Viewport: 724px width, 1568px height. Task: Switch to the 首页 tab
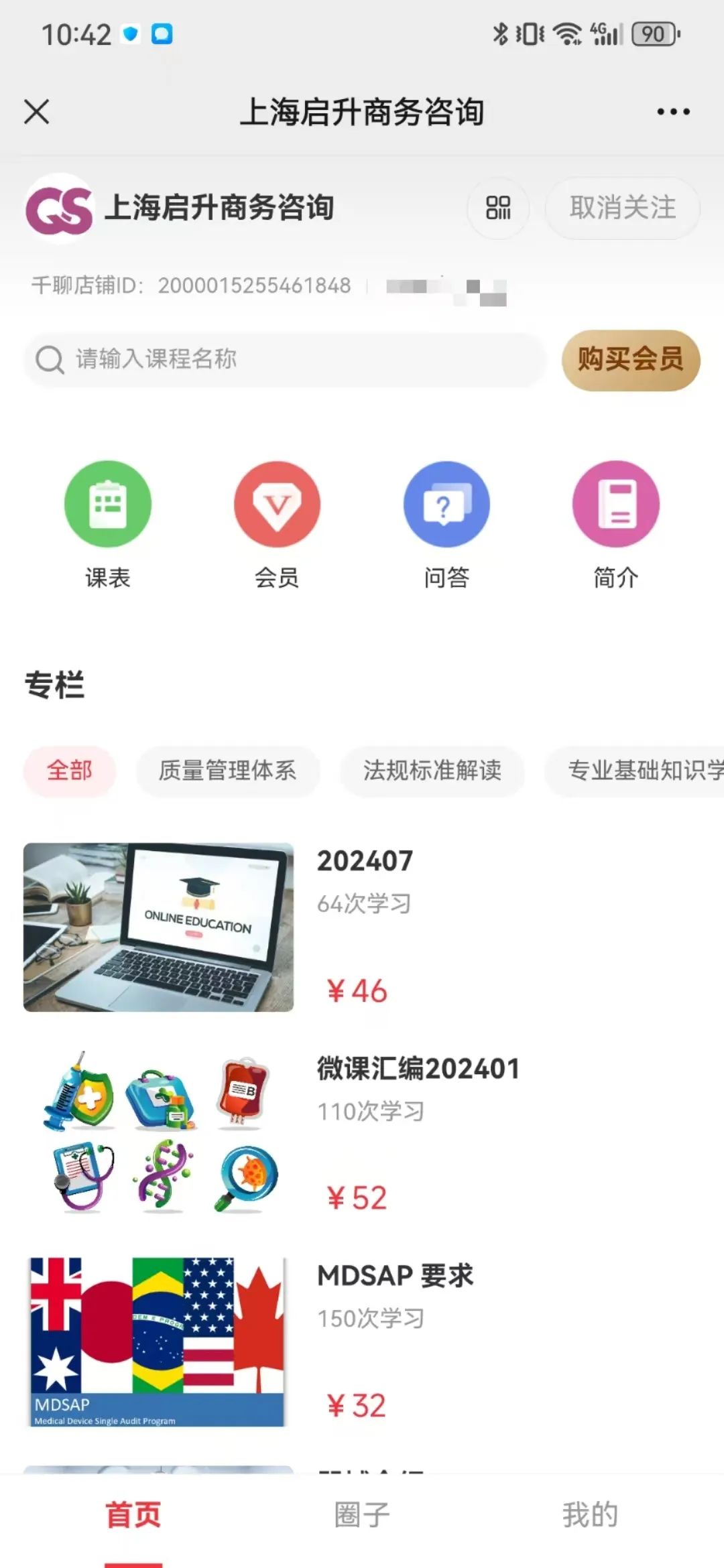pyautogui.click(x=133, y=1514)
